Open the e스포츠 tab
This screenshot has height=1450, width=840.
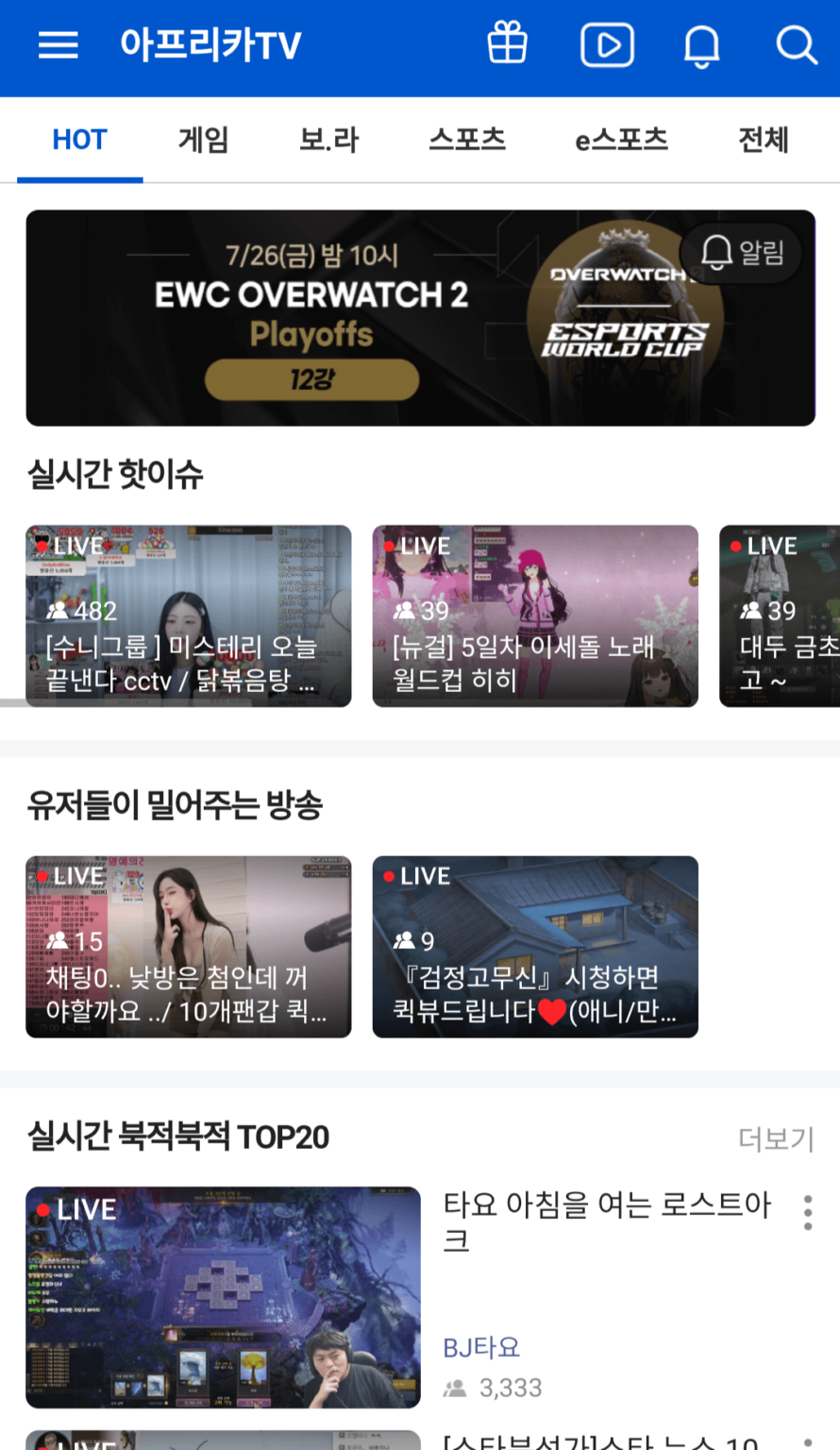[621, 140]
